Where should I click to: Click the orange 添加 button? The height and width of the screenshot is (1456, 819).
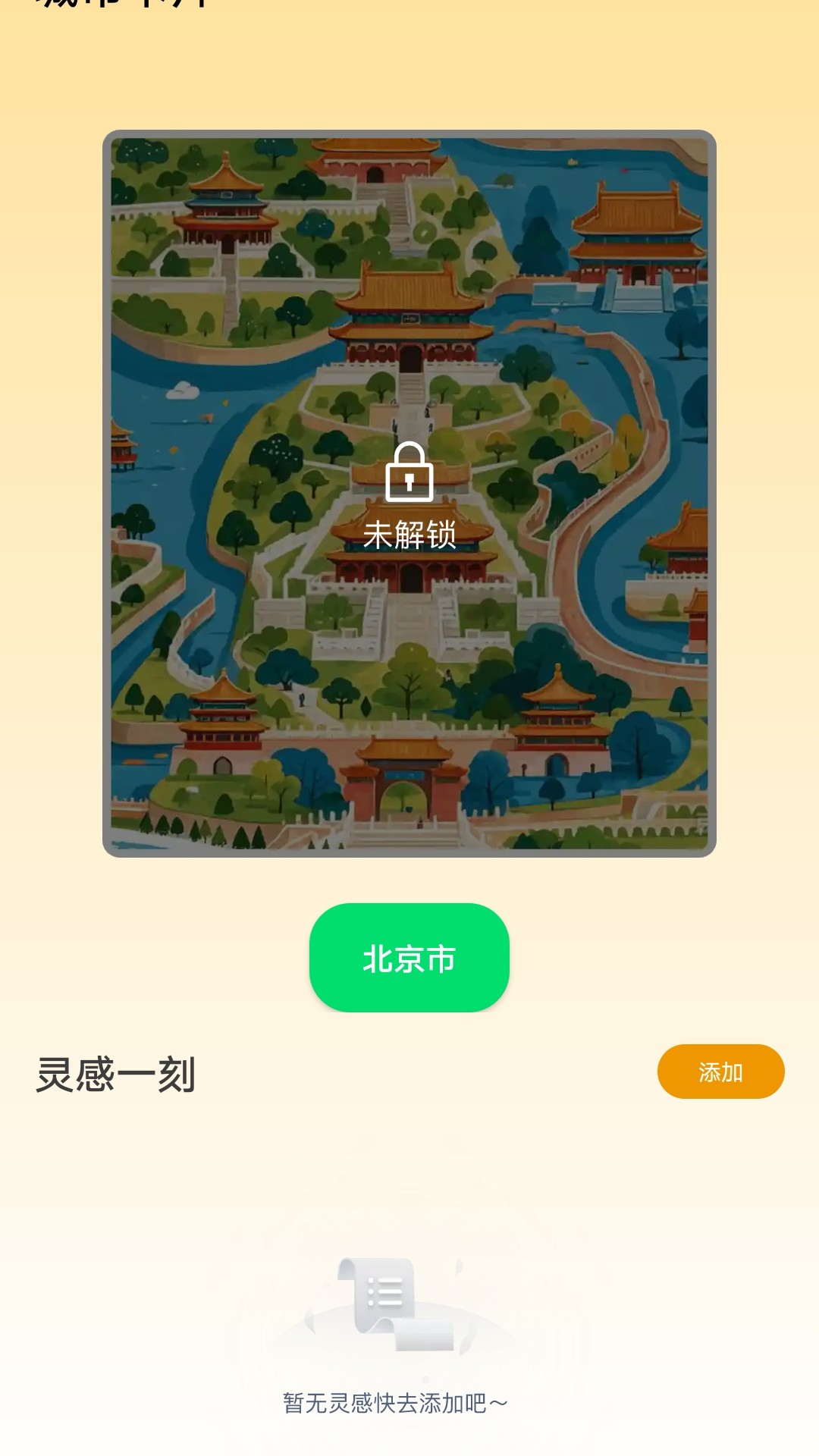point(721,1070)
